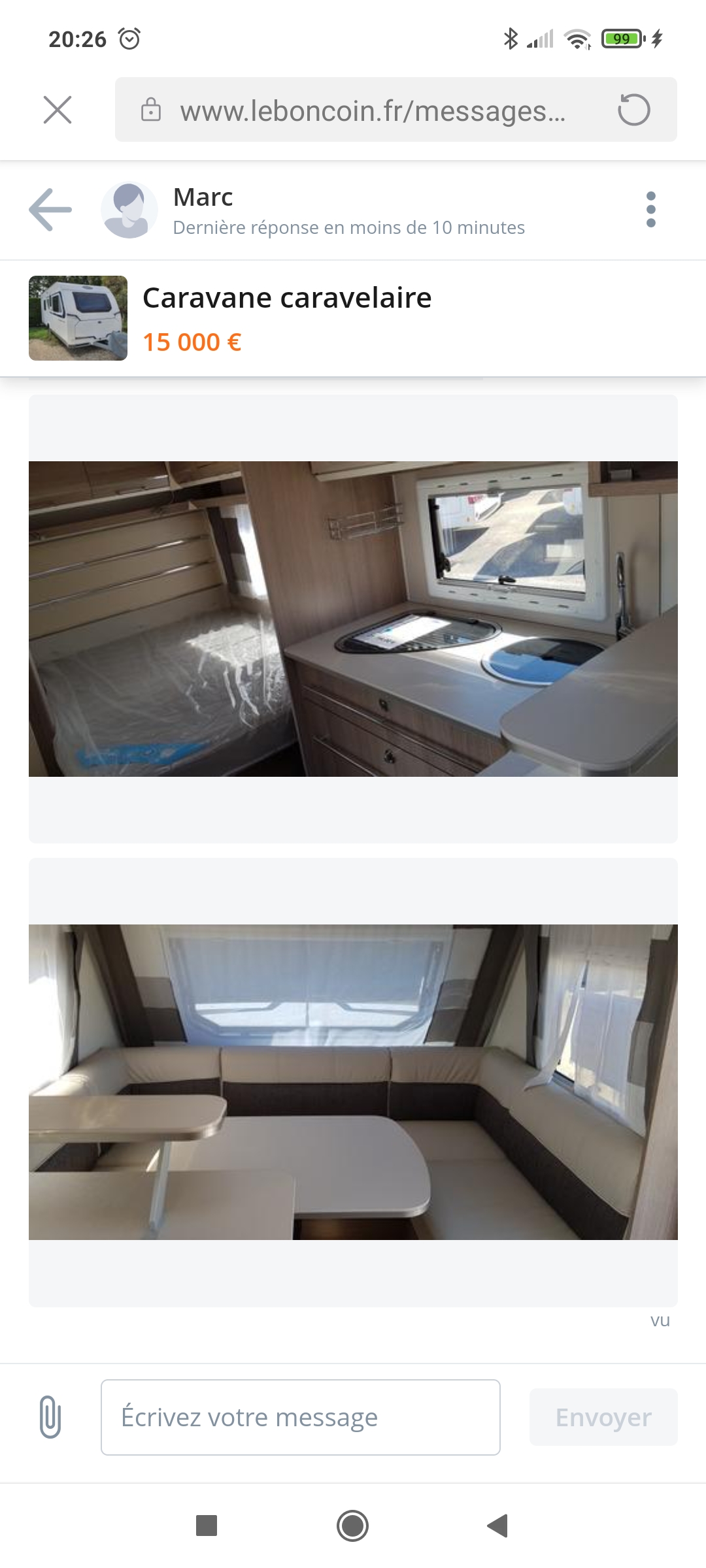The width and height of the screenshot is (706, 1568).
Task: Go to the home screen via system home
Action: point(353,1526)
